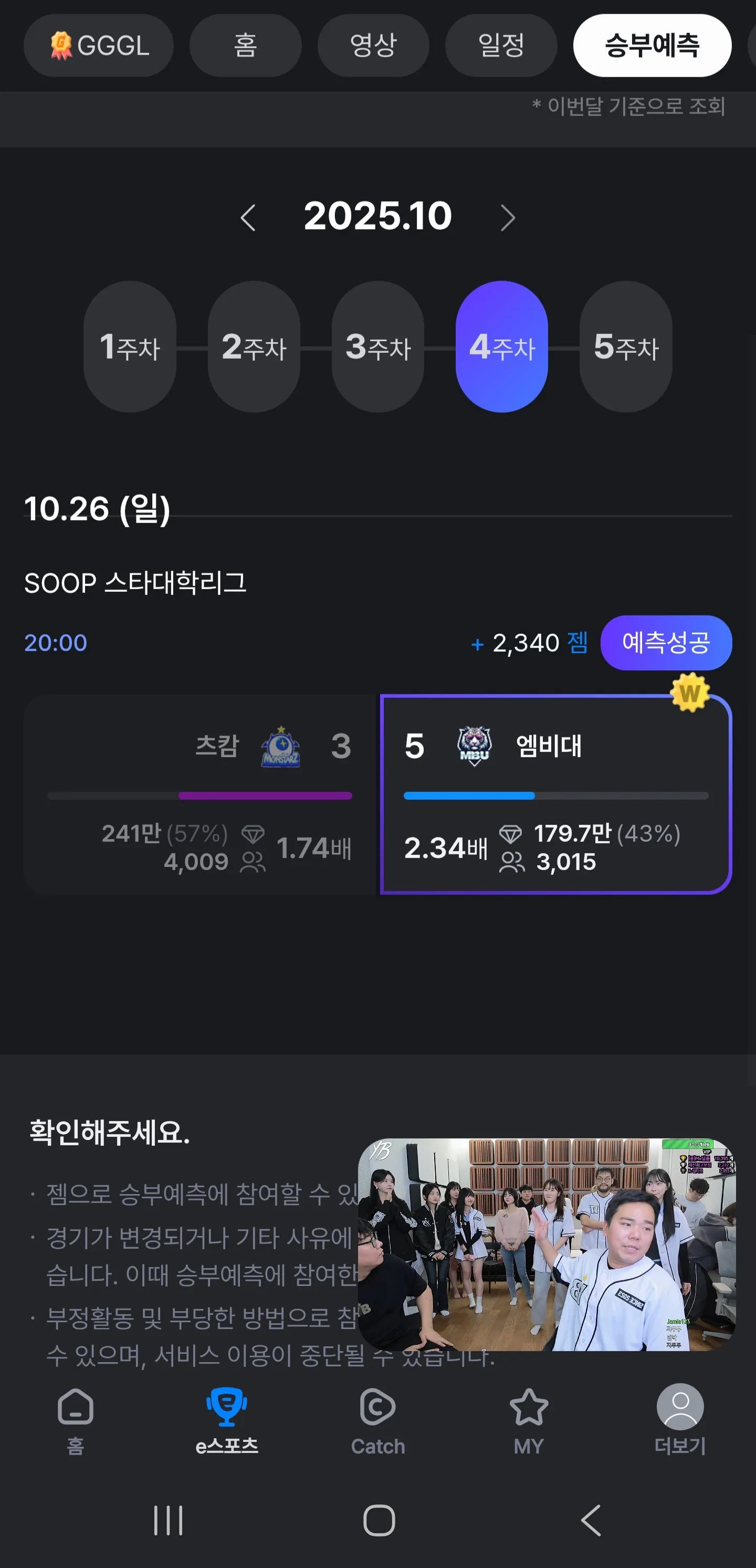The image size is (756, 1568).
Task: Switch to the 영상 tab
Action: pyautogui.click(x=374, y=45)
